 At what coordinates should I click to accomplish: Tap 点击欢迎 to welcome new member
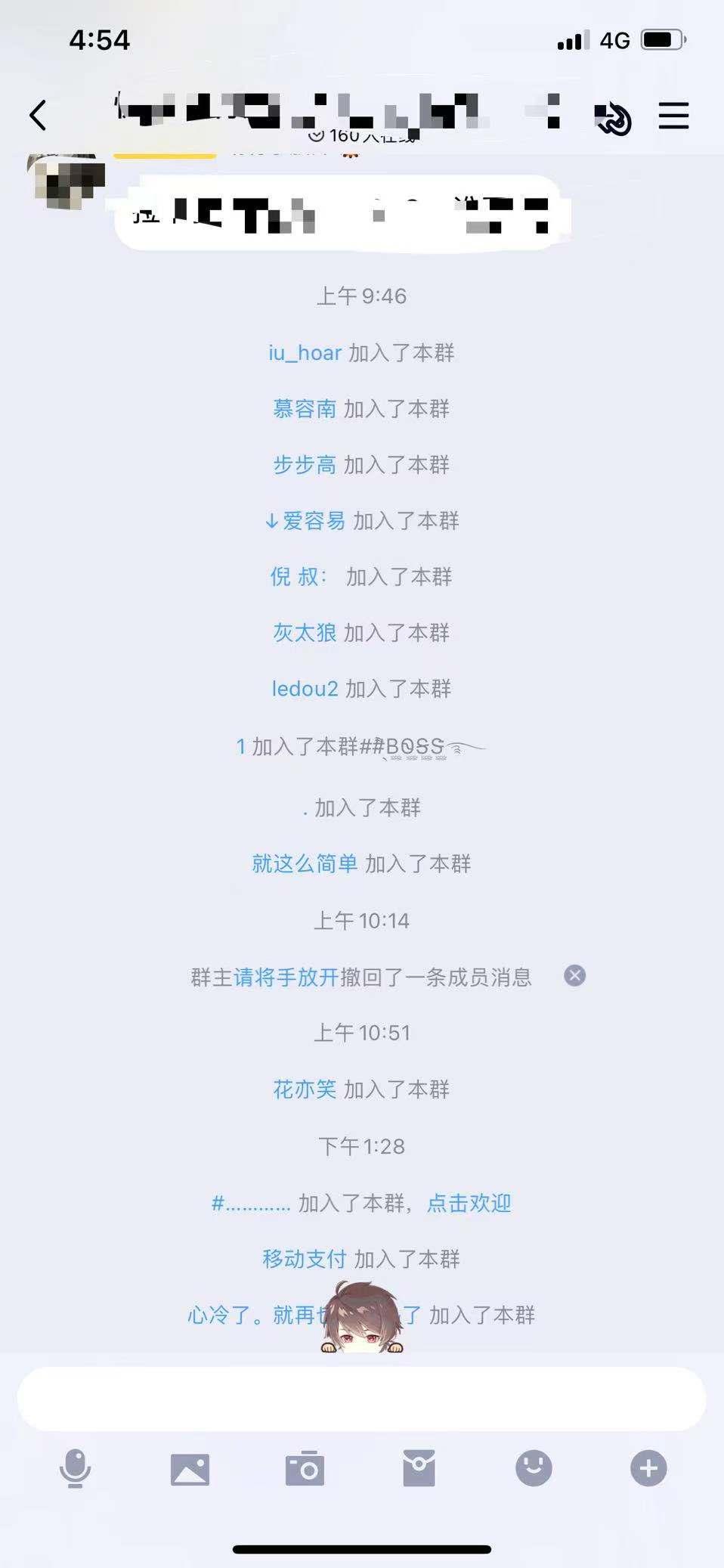coord(469,1203)
